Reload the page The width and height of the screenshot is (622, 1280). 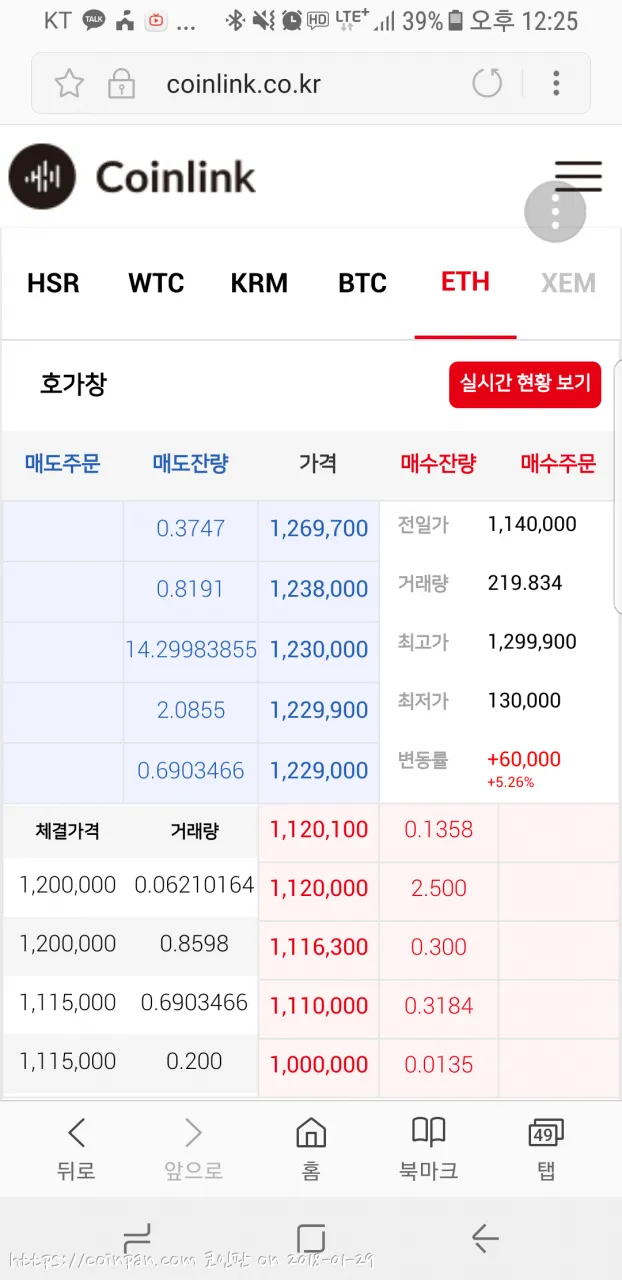(487, 83)
